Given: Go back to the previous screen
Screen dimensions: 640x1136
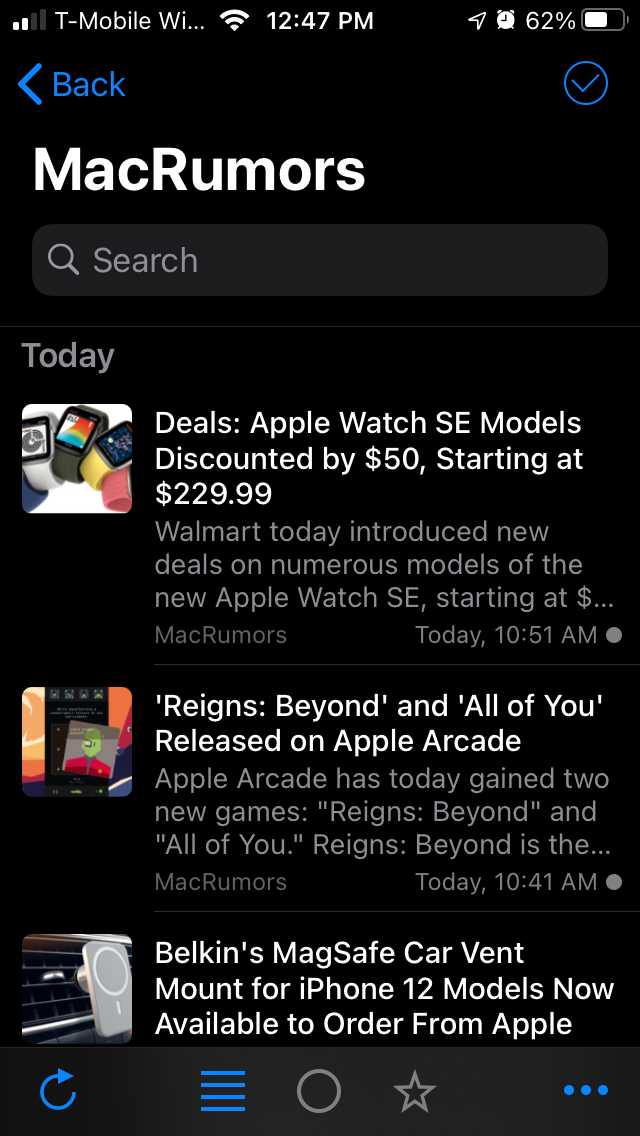Looking at the screenshot, I should [x=72, y=85].
